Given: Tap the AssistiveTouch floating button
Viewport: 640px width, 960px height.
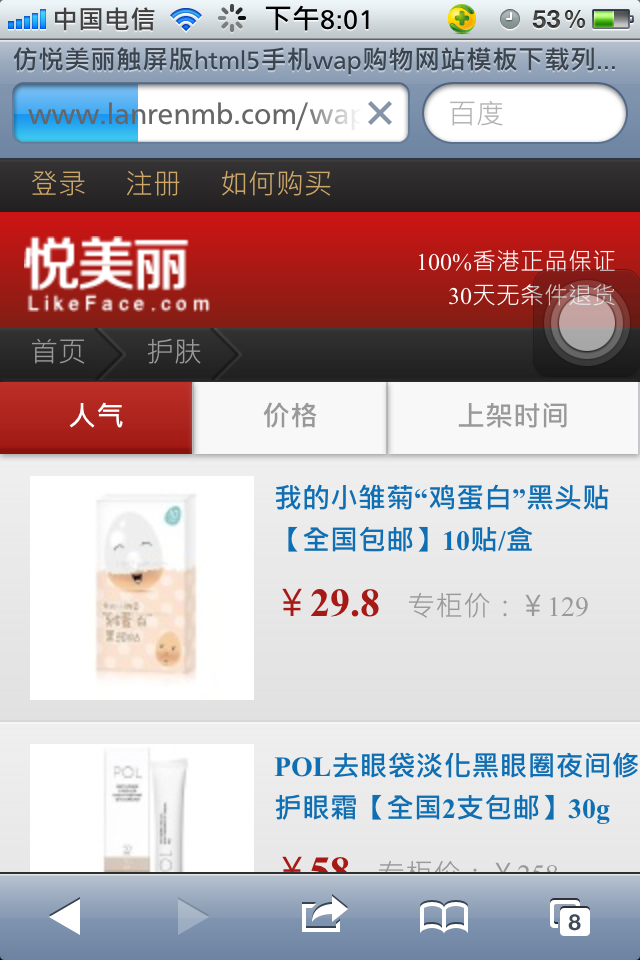Looking at the screenshot, I should [x=587, y=325].
